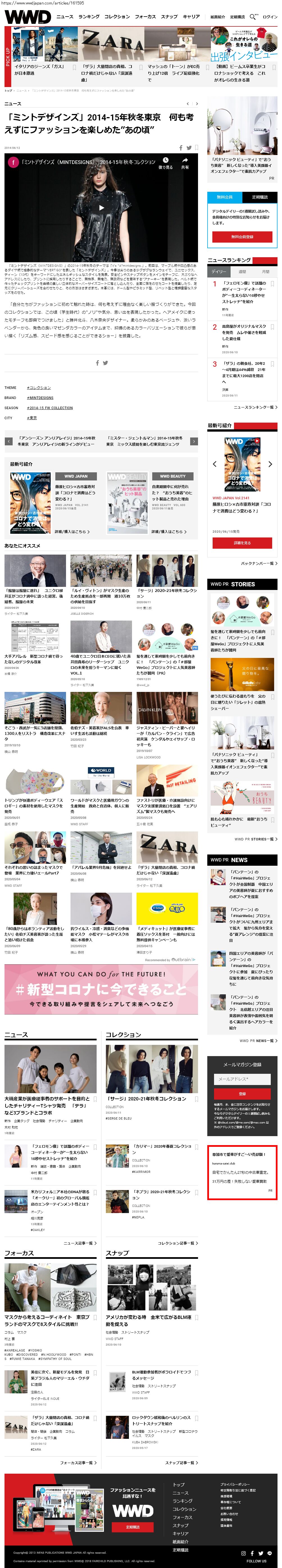The width and height of the screenshot is (282, 1568).
Task: Switch ranking list to the 週間 tab
Action: [242, 272]
